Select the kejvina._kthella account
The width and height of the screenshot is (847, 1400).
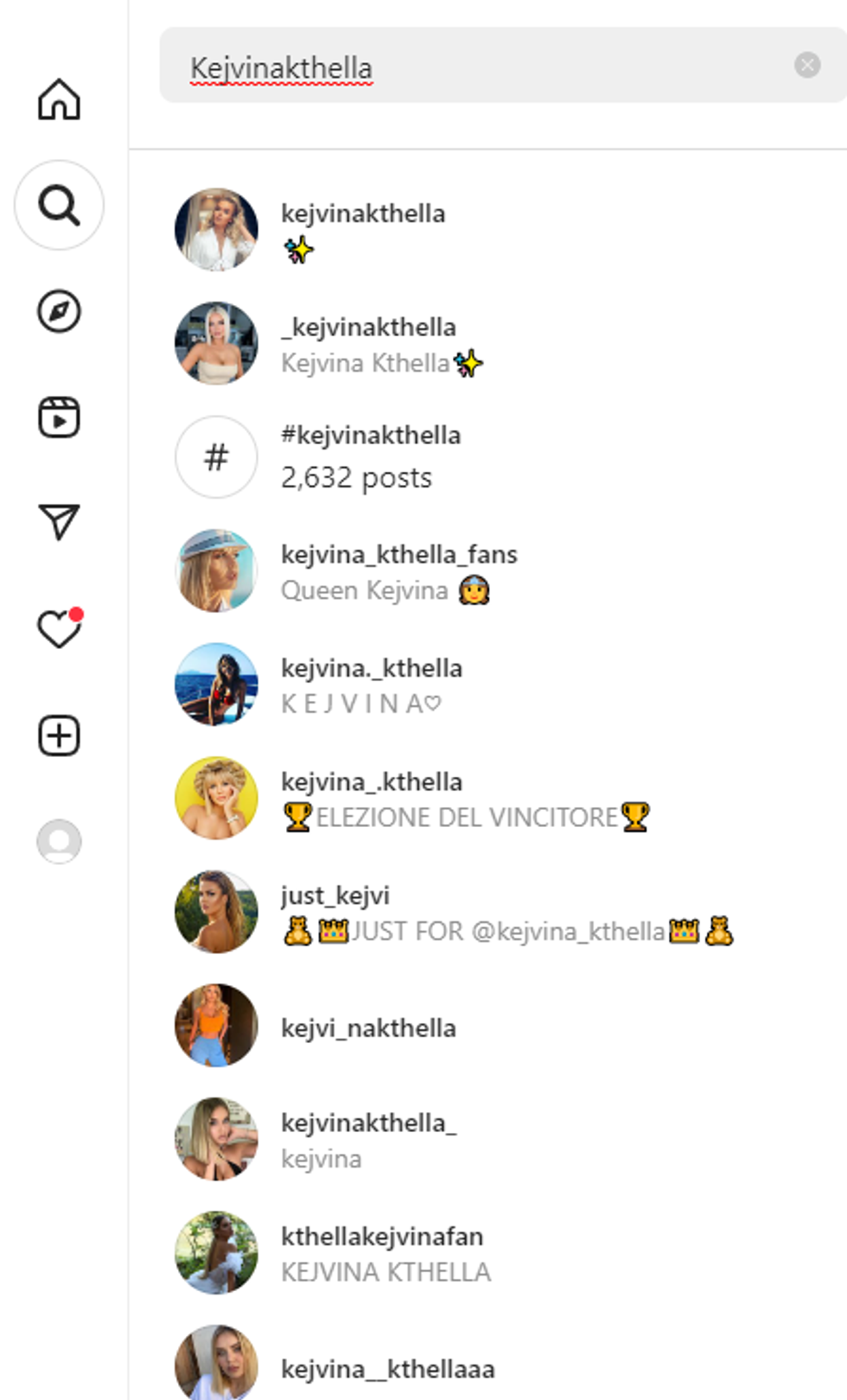[371, 684]
